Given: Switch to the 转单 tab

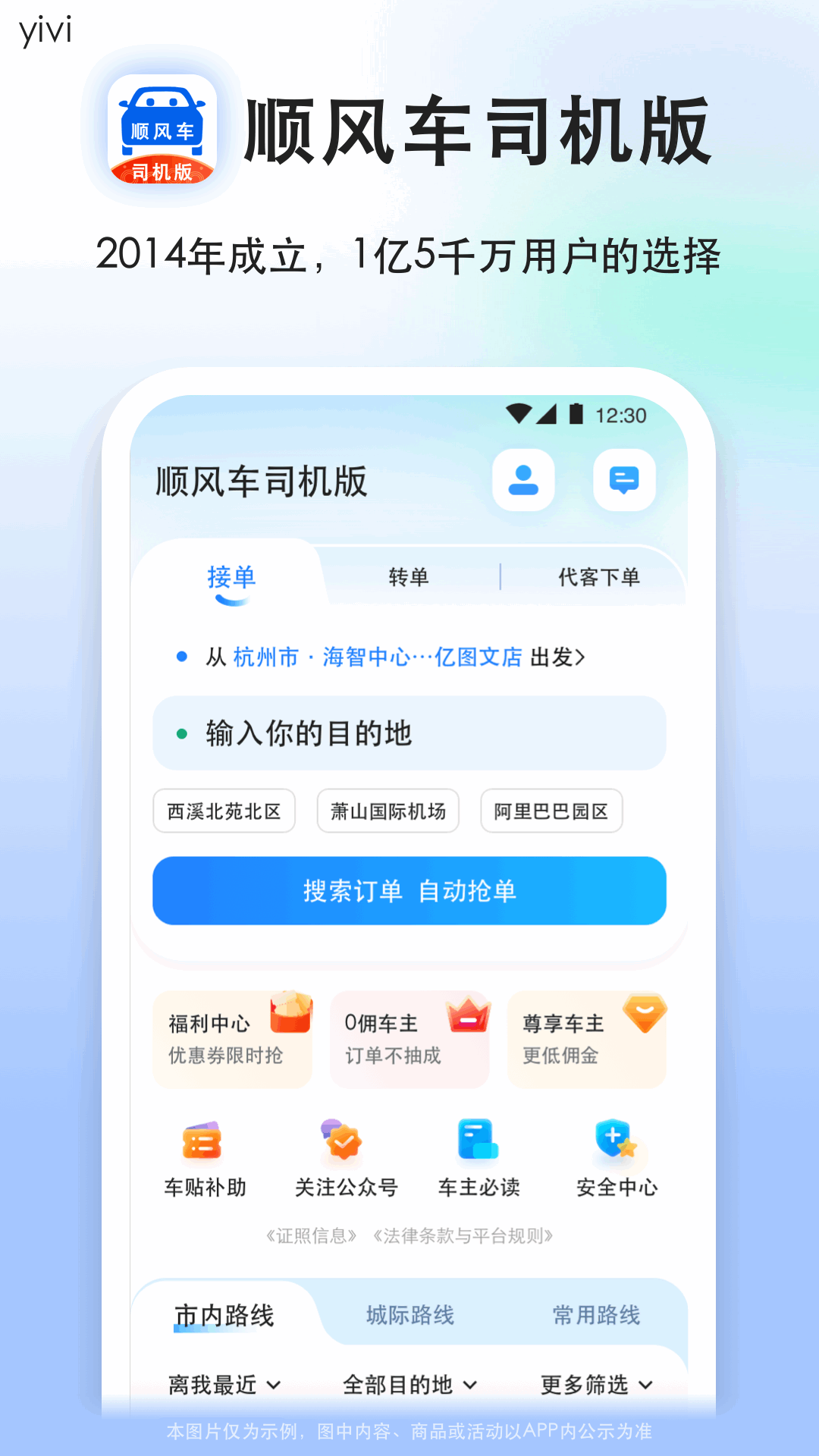Looking at the screenshot, I should tap(409, 576).
